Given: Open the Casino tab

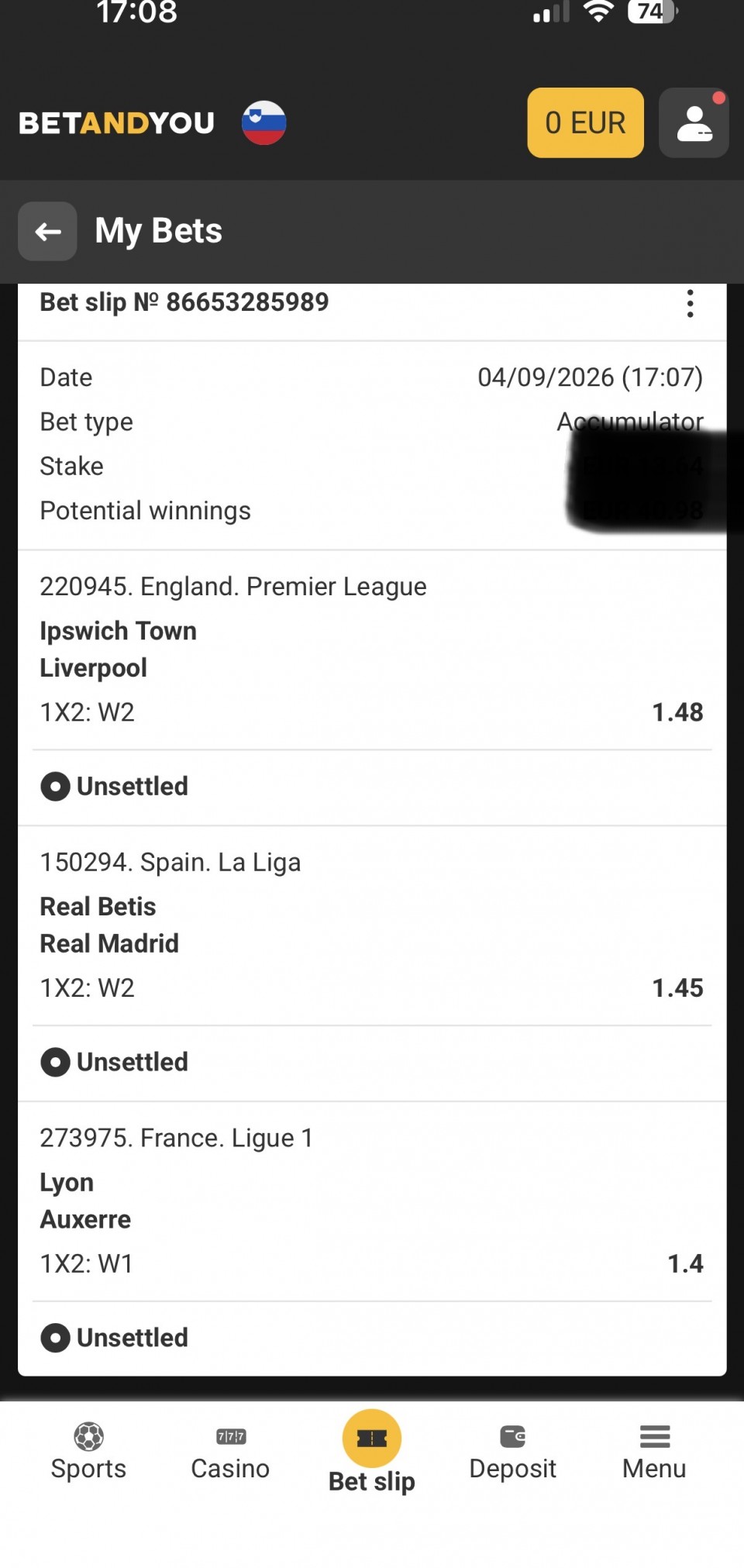Looking at the screenshot, I should coord(230,1453).
